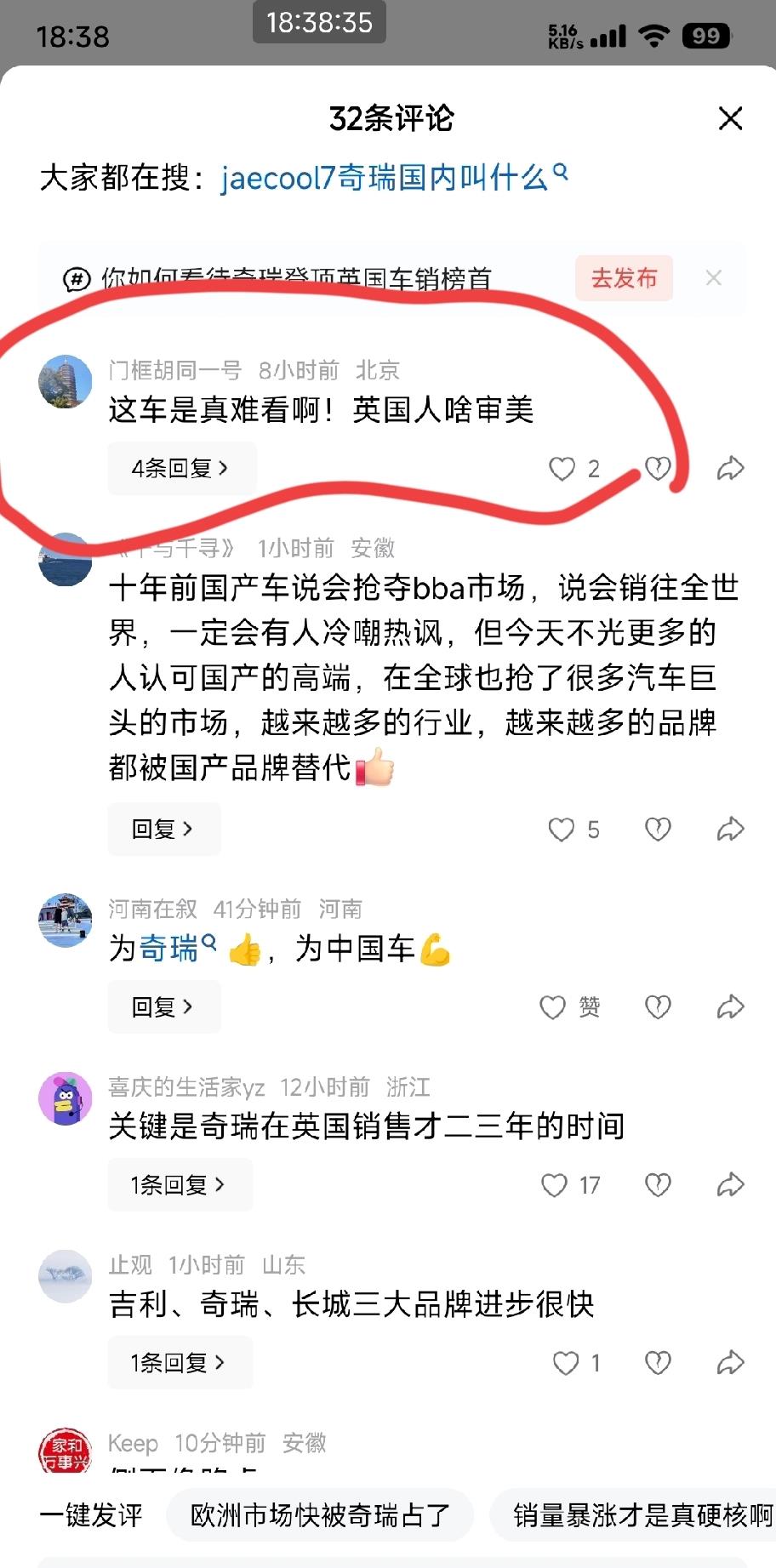Screen dimensions: 776x1568
Task: Reply to the 十年前国产车 comment
Action: pos(163,829)
